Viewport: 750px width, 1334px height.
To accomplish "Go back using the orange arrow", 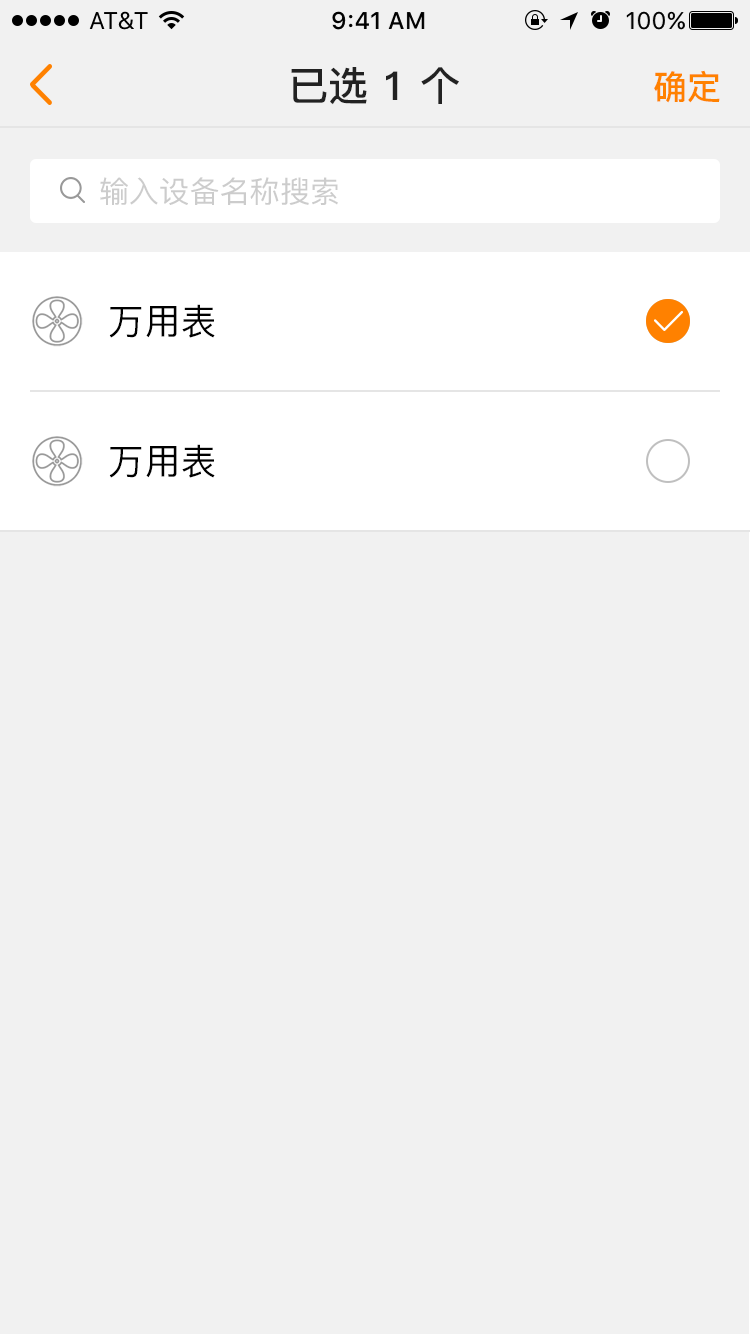I will [41, 85].
